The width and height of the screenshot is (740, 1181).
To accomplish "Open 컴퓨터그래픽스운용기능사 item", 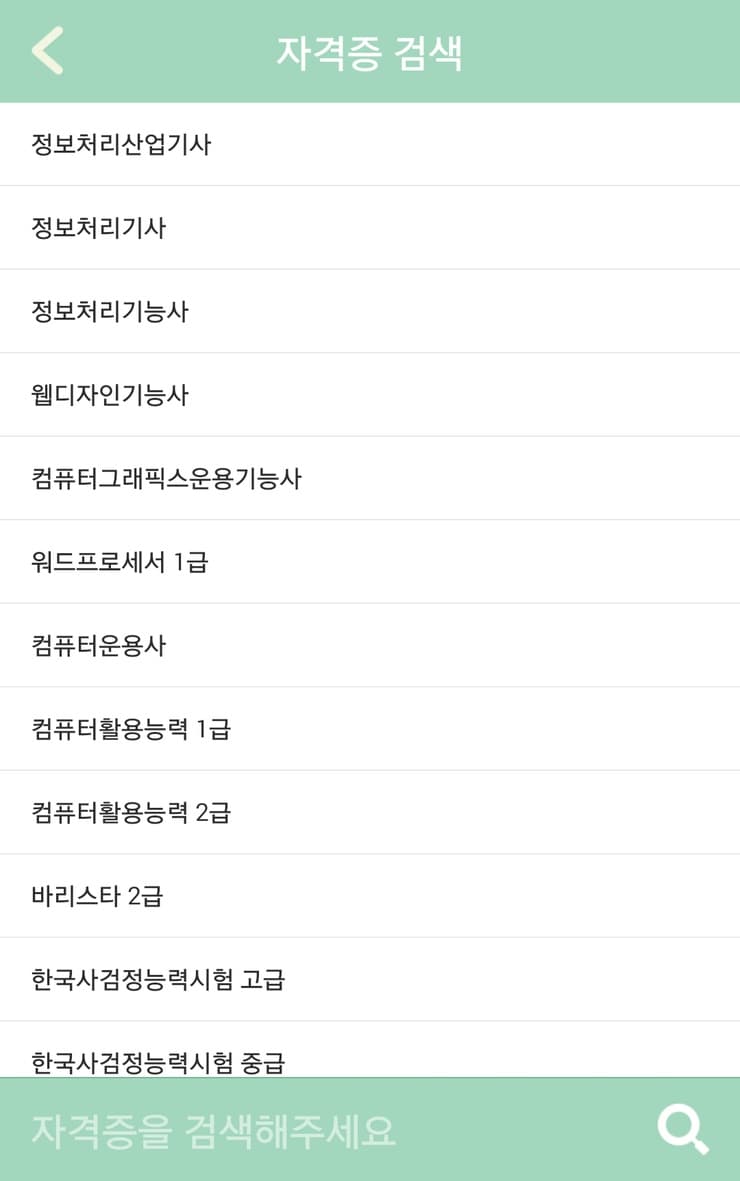I will click(x=370, y=478).
